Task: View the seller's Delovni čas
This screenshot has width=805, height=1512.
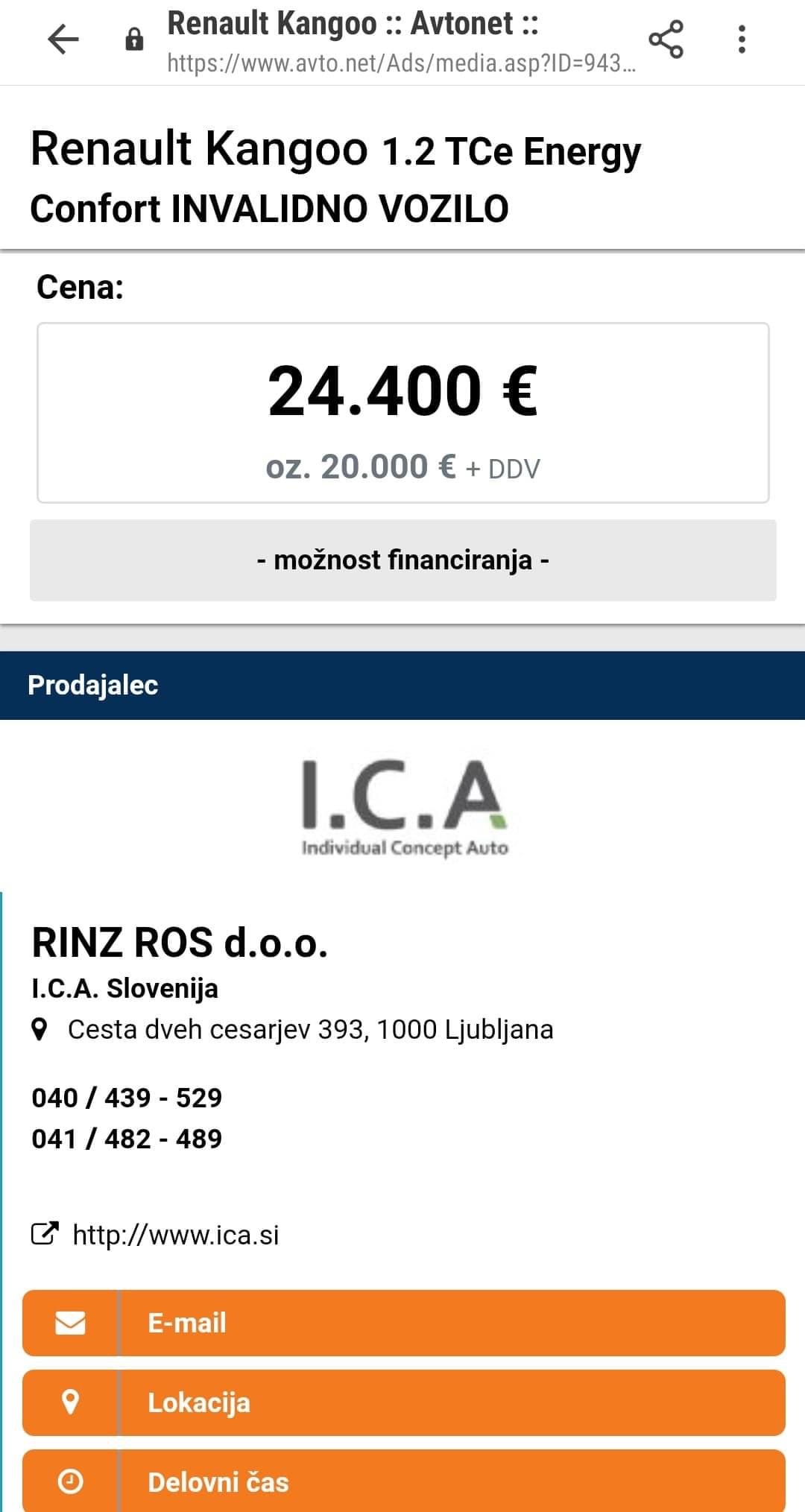Action: point(403,1481)
